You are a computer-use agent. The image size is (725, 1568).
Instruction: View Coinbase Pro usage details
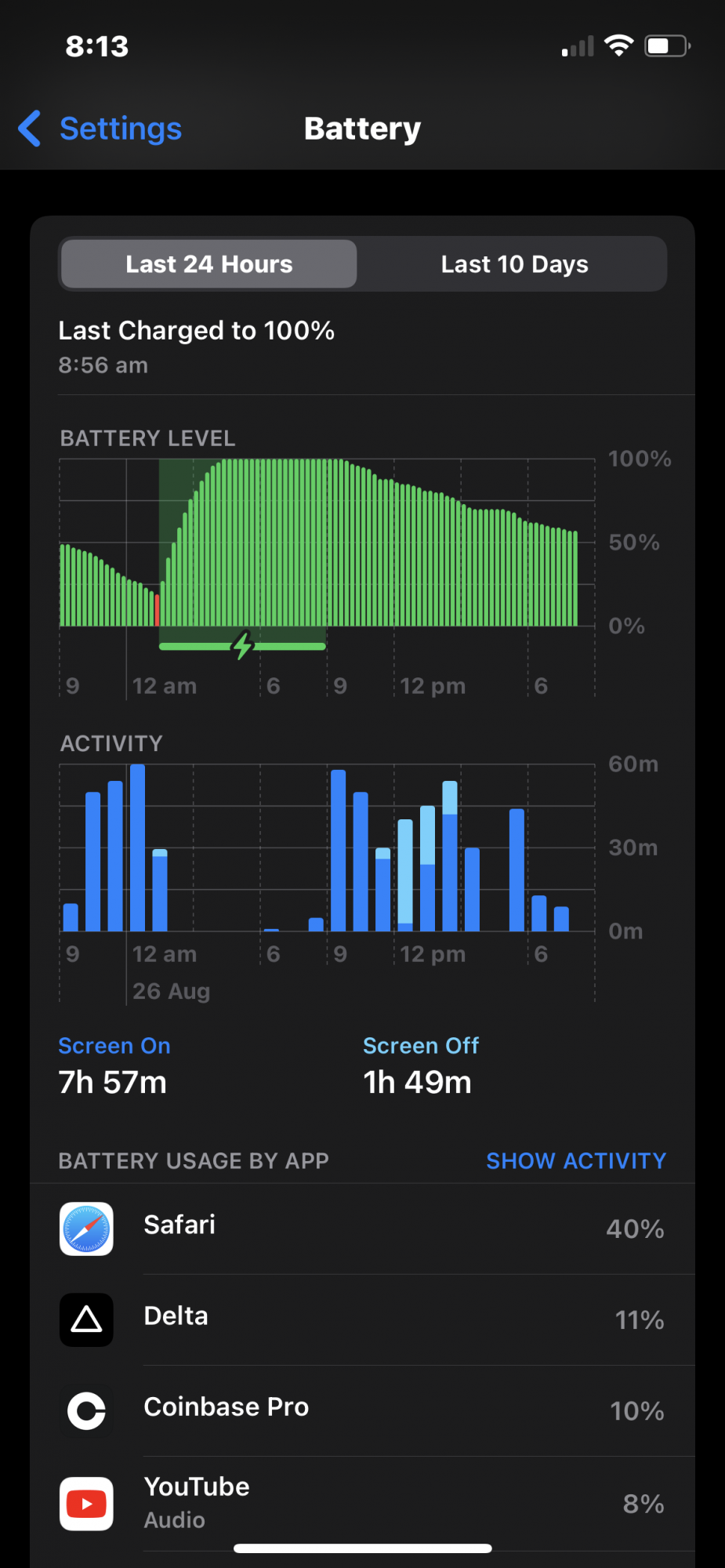click(362, 1410)
